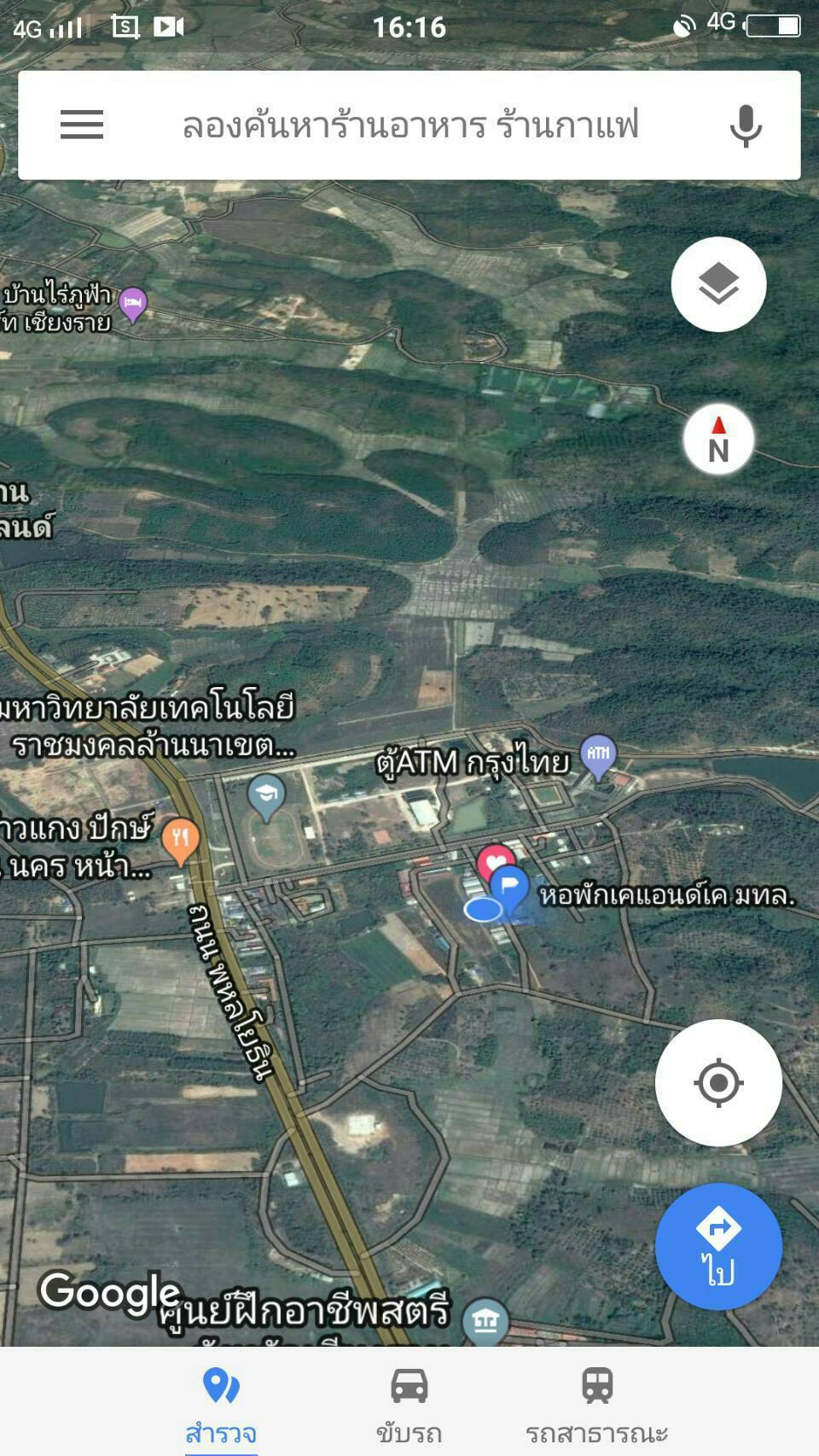Open the hamburger menu drawer
This screenshot has width=819, height=1456.
[82, 125]
